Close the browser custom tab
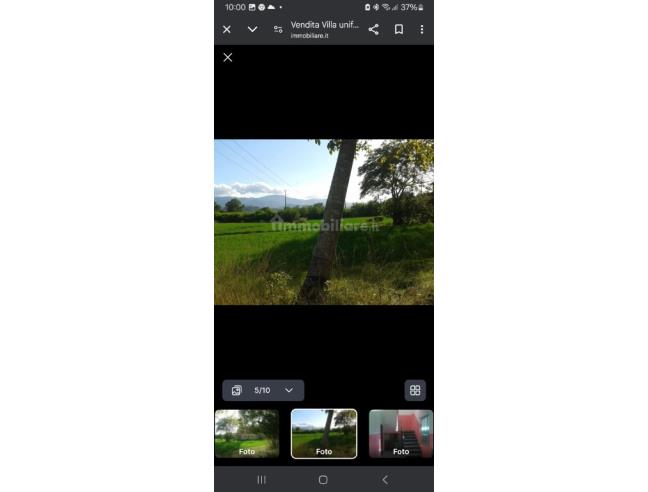Image resolution: width=648 pixels, height=492 pixels. [227, 29]
